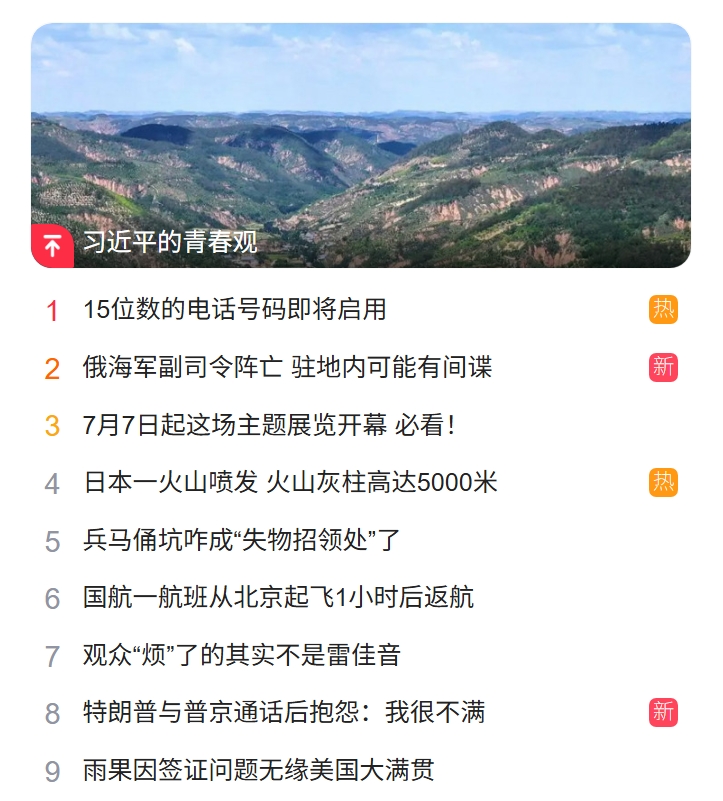Open the pinned story 习近平的青春观
The width and height of the screenshot is (723, 801).
pos(150,243)
